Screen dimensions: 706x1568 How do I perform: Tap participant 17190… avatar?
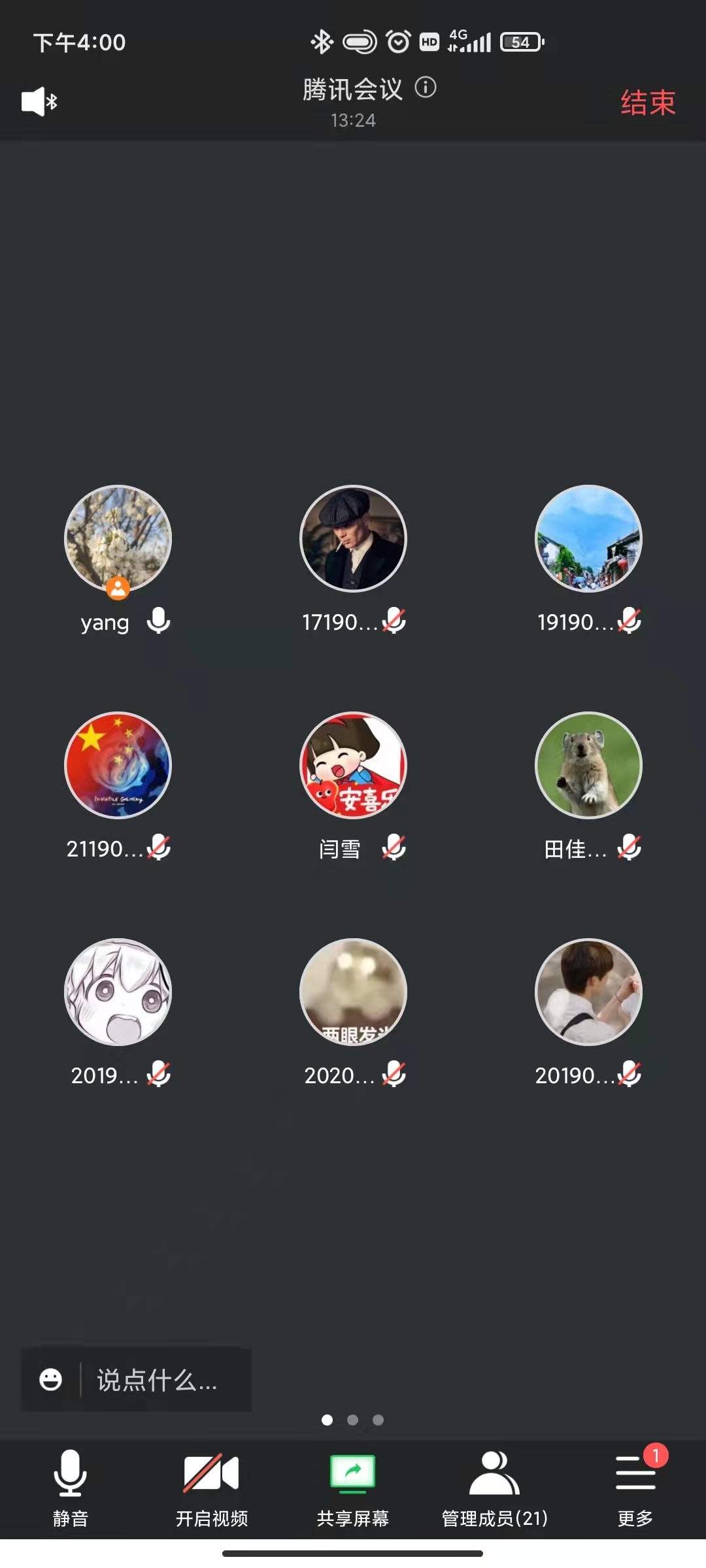coord(353,538)
